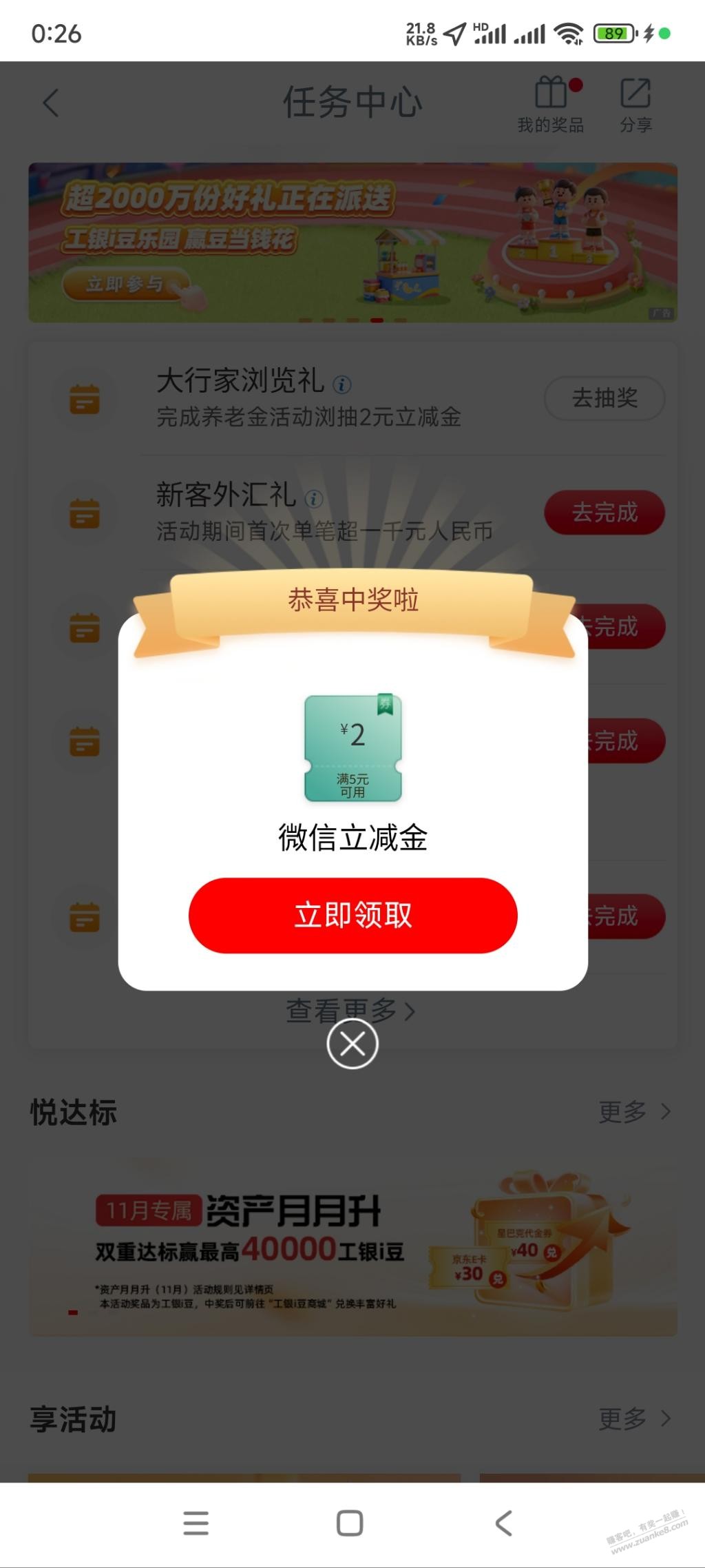Show info for 新客外汇礼
Viewport: 705px width, 1568px height.
coord(314,498)
